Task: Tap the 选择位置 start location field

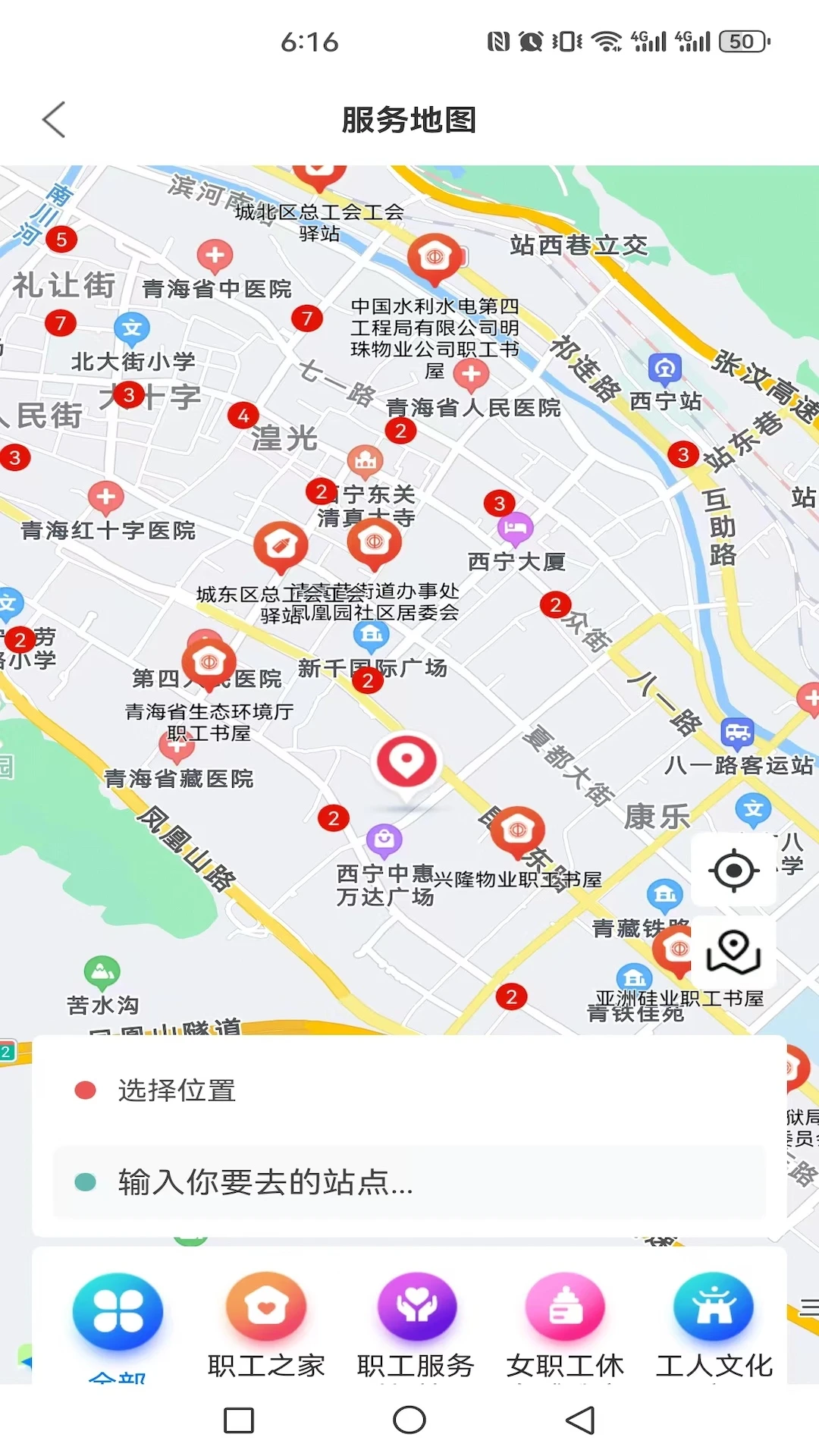Action: pos(409,1090)
